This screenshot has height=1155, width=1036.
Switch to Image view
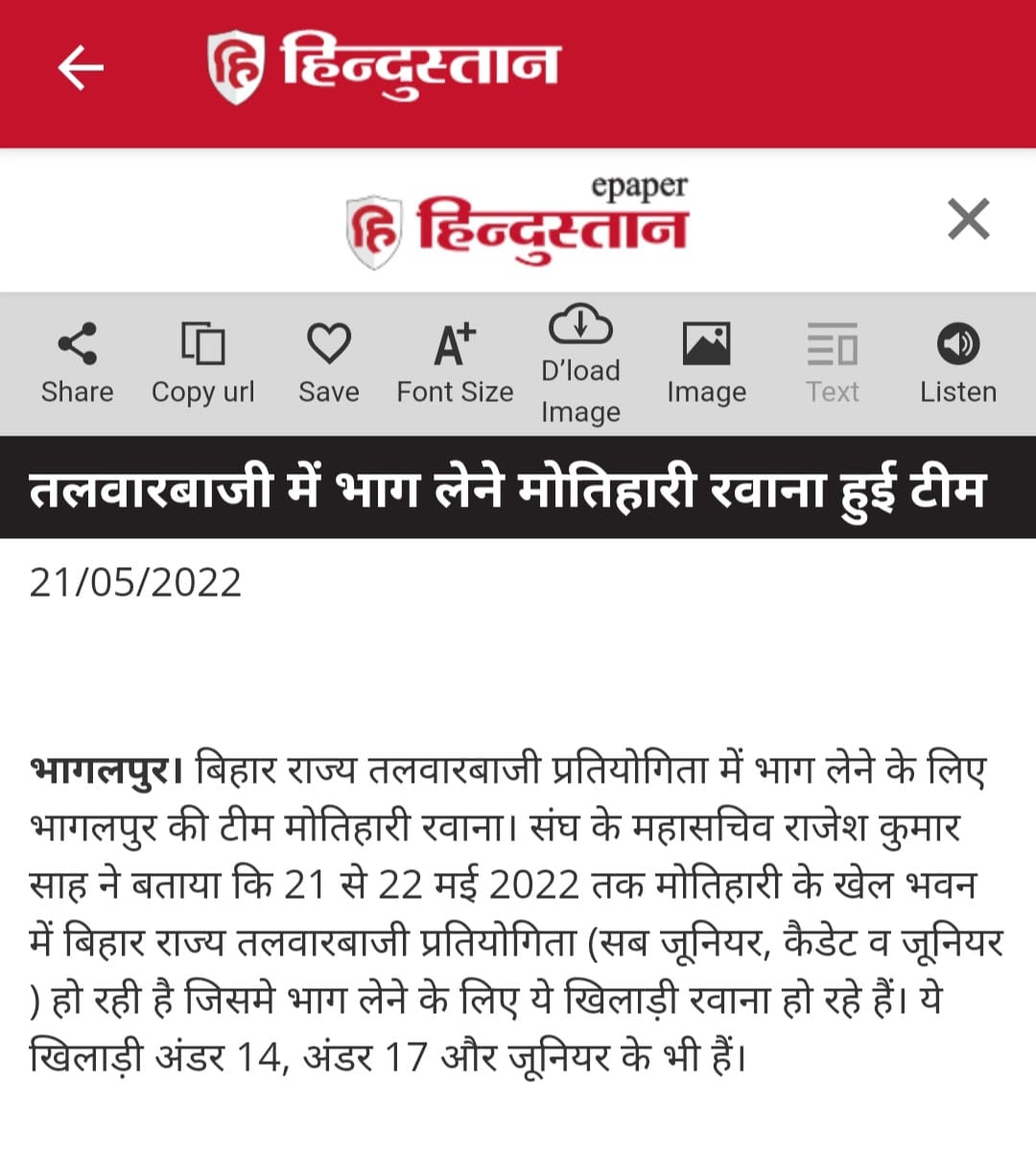(706, 363)
